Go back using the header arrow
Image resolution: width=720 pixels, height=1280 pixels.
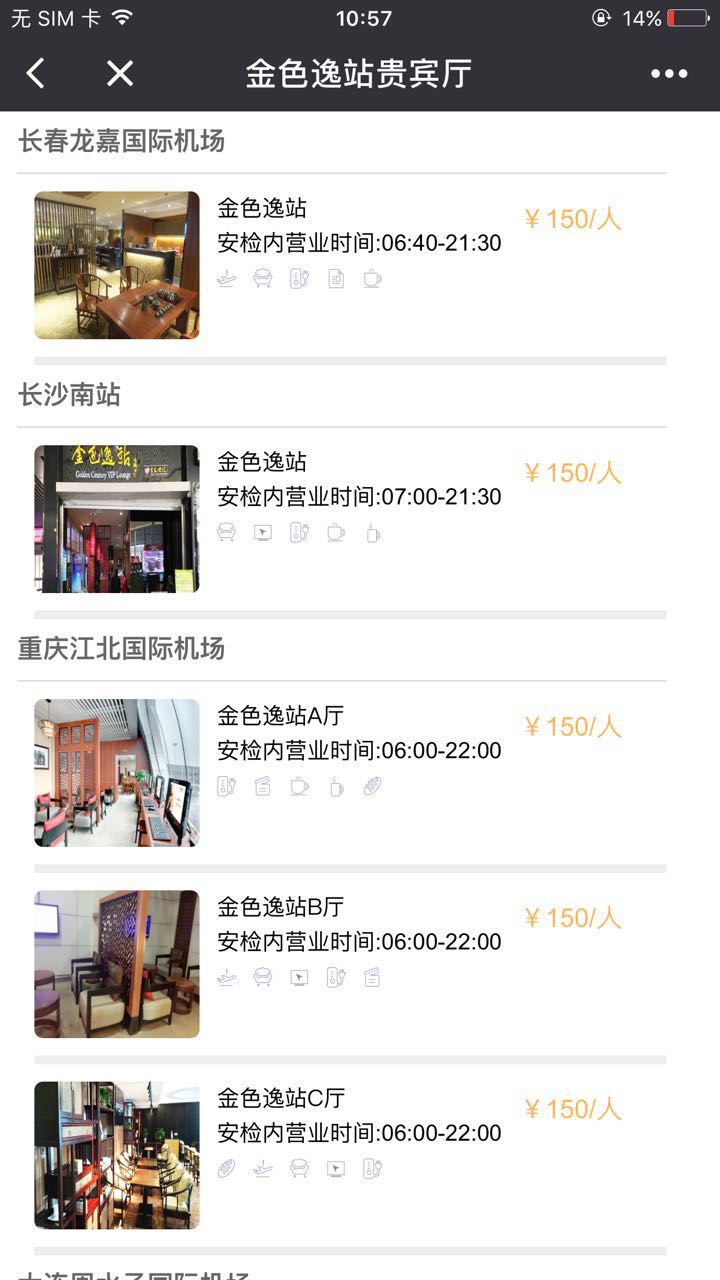click(x=36, y=73)
